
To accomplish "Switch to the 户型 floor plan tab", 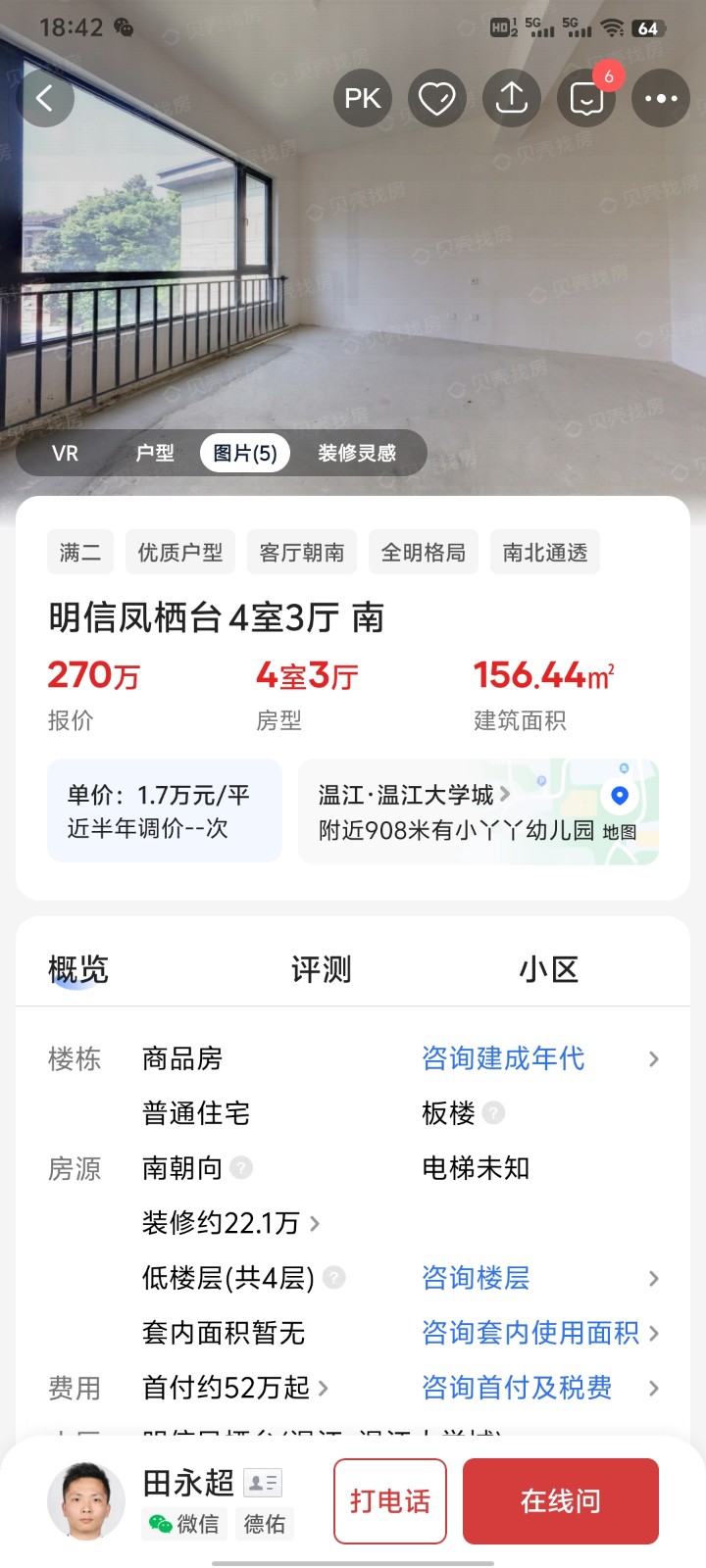I will pos(155,453).
